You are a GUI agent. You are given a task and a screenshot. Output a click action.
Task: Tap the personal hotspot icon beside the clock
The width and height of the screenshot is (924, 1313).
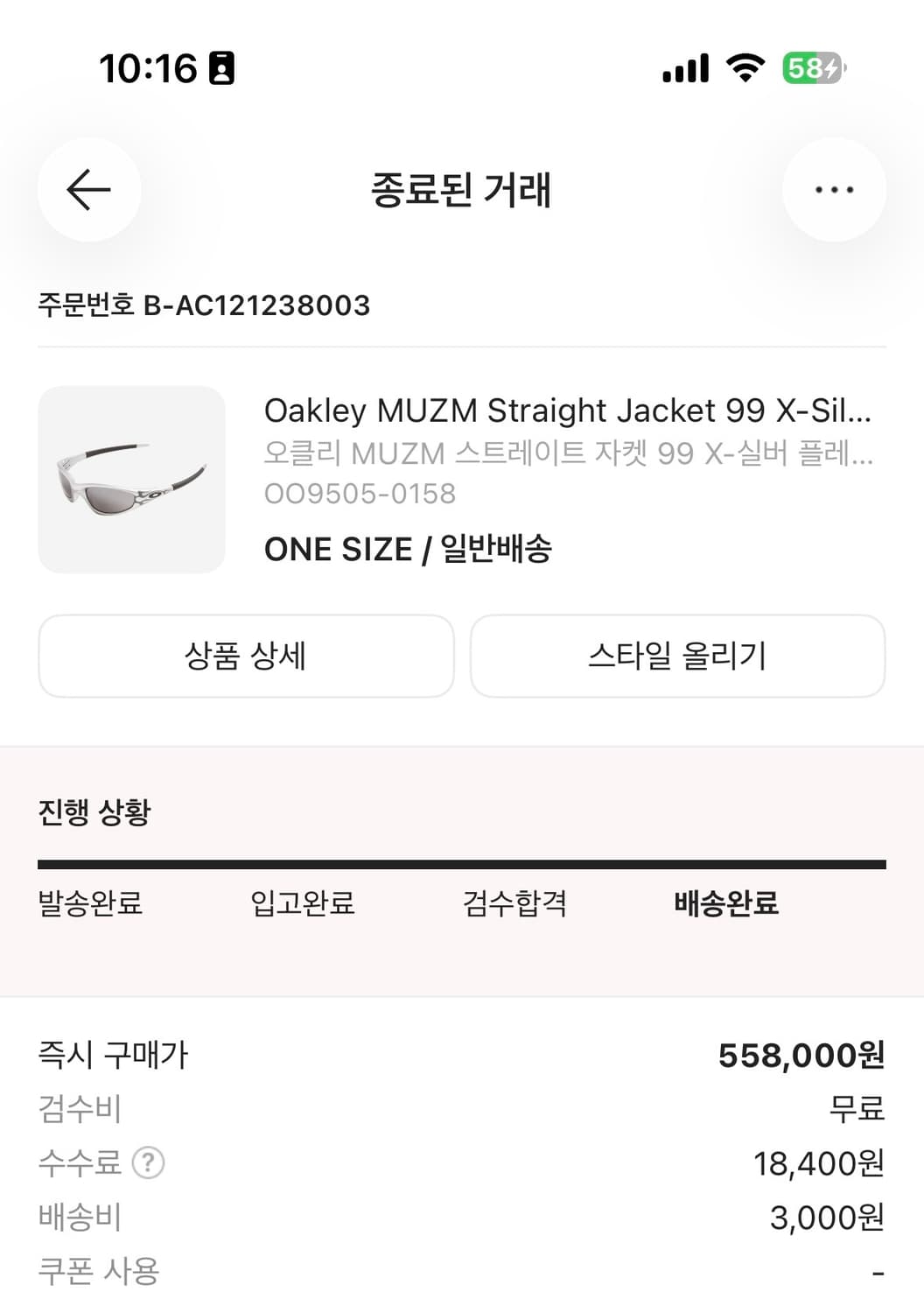click(224, 68)
